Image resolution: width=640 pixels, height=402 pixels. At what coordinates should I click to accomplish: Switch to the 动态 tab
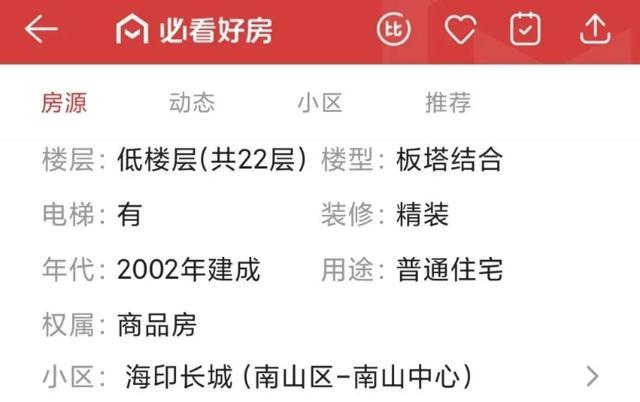pyautogui.click(x=191, y=103)
